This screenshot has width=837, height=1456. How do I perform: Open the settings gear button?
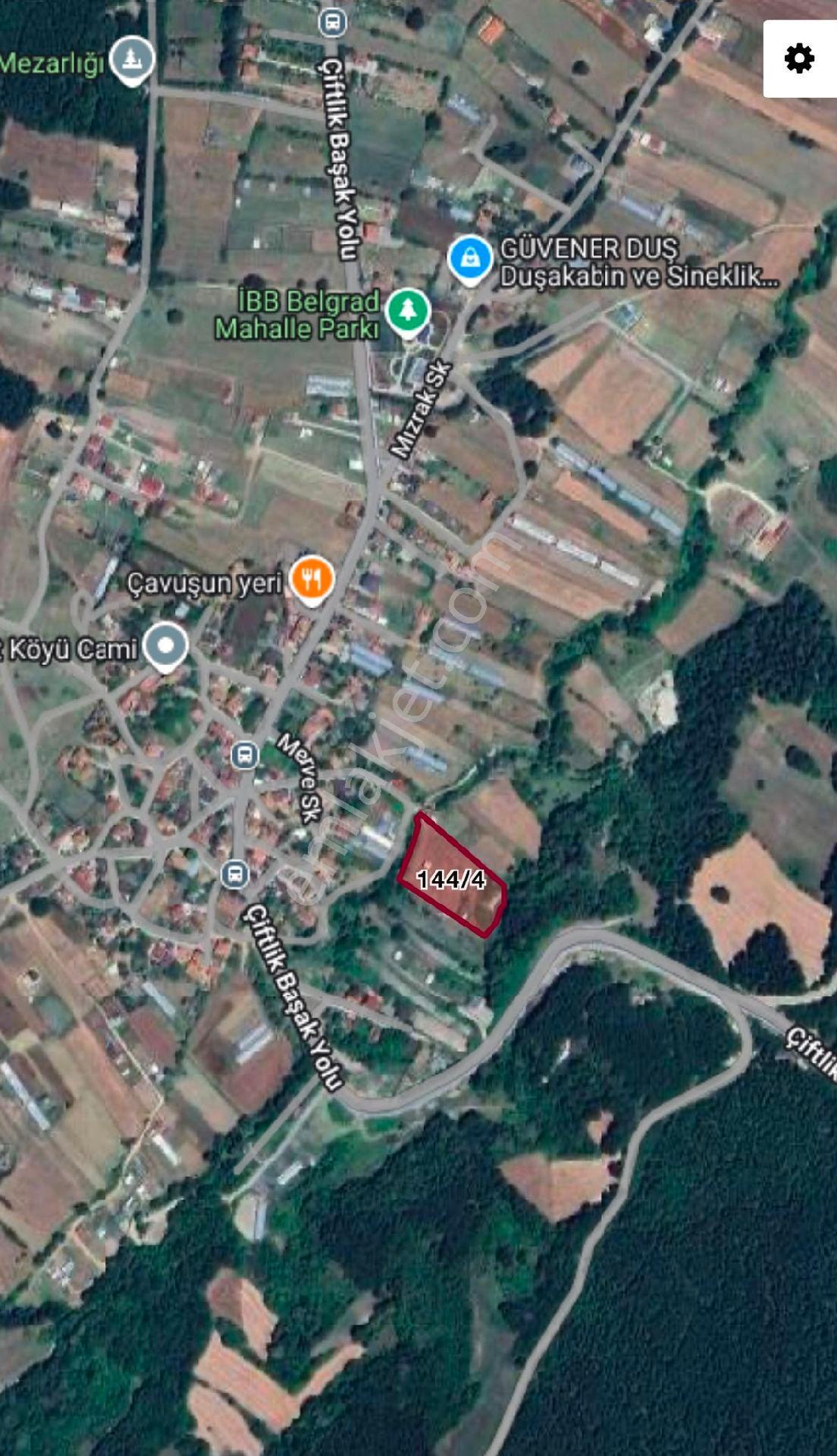point(799,58)
